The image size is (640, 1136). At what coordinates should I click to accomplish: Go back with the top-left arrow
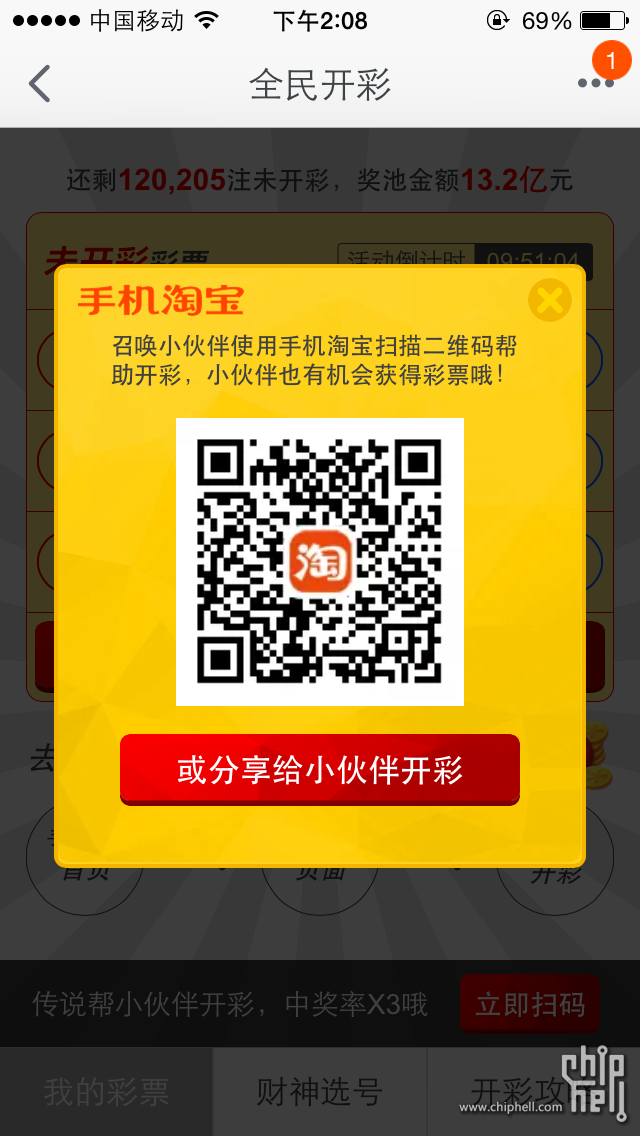coord(40,84)
